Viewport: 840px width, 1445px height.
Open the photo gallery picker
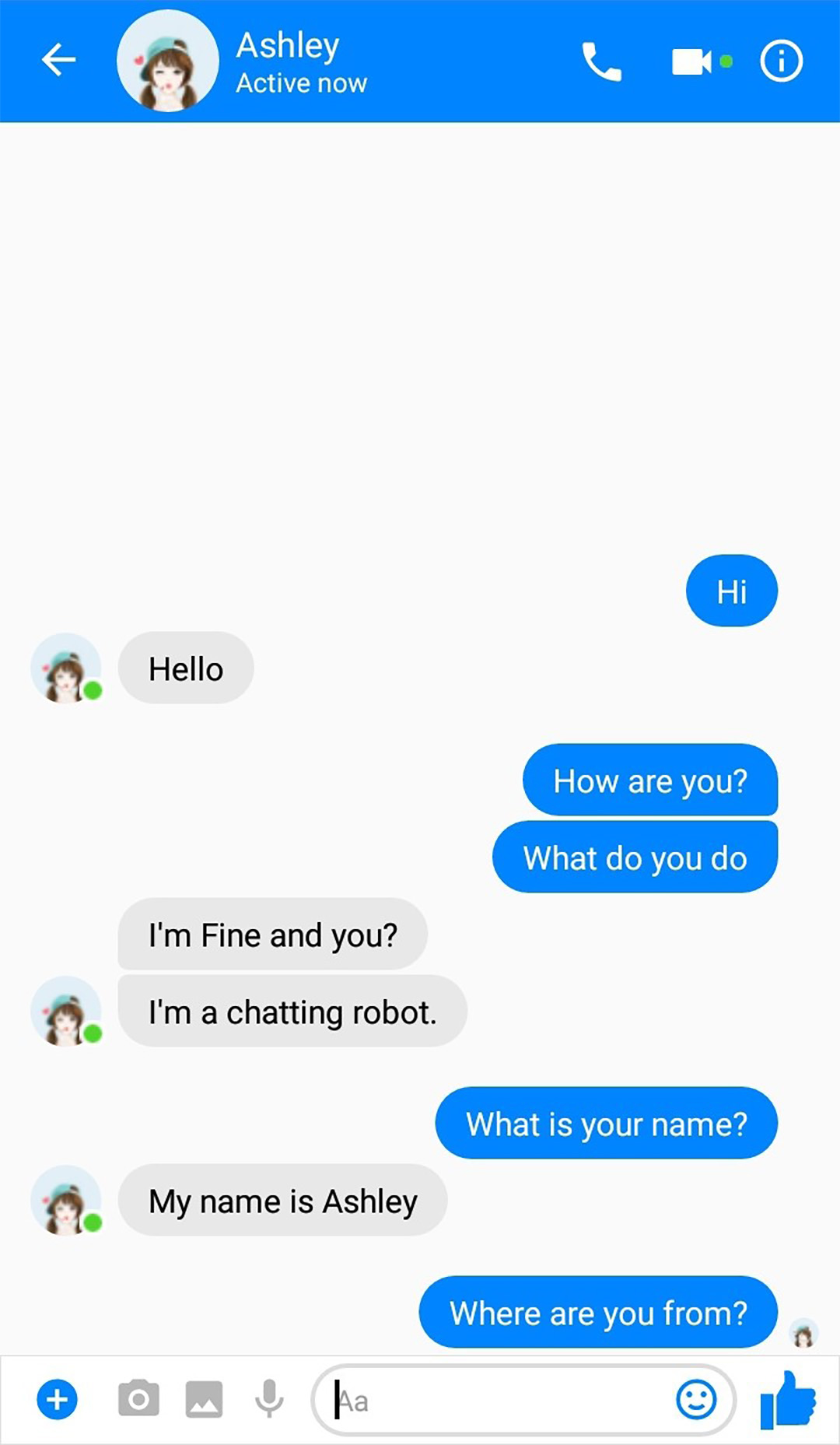coord(204,1399)
